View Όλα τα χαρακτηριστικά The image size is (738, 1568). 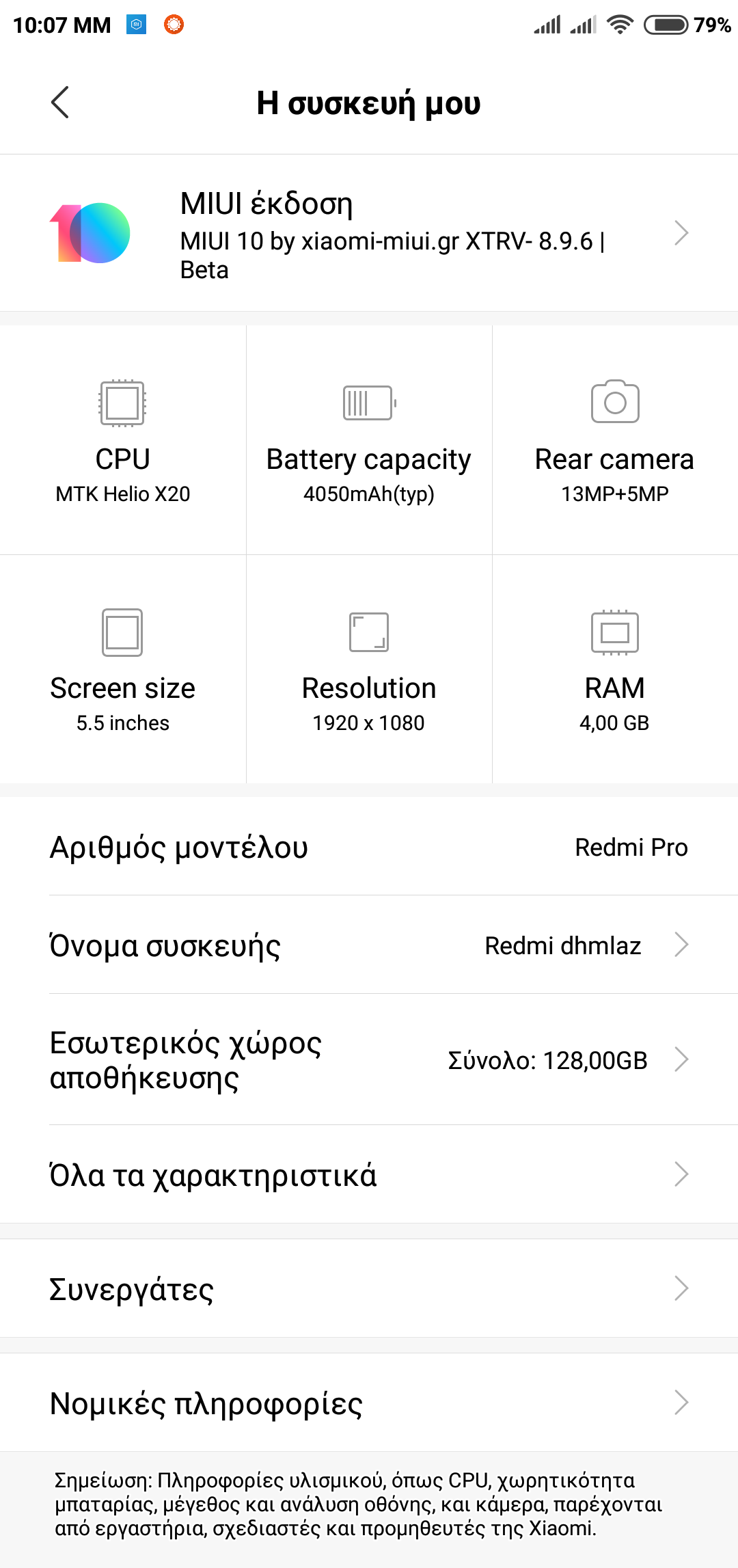click(x=369, y=1175)
